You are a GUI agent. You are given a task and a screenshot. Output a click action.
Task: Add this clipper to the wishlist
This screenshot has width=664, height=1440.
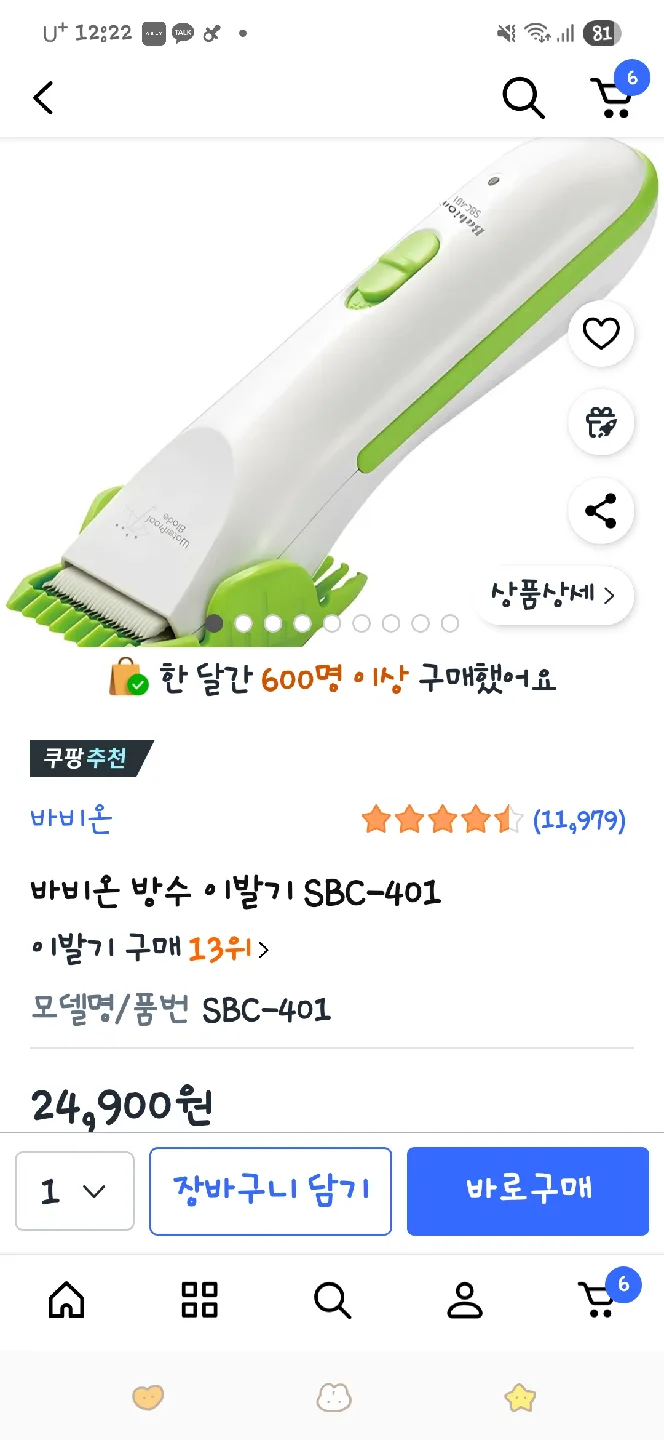[x=601, y=334]
